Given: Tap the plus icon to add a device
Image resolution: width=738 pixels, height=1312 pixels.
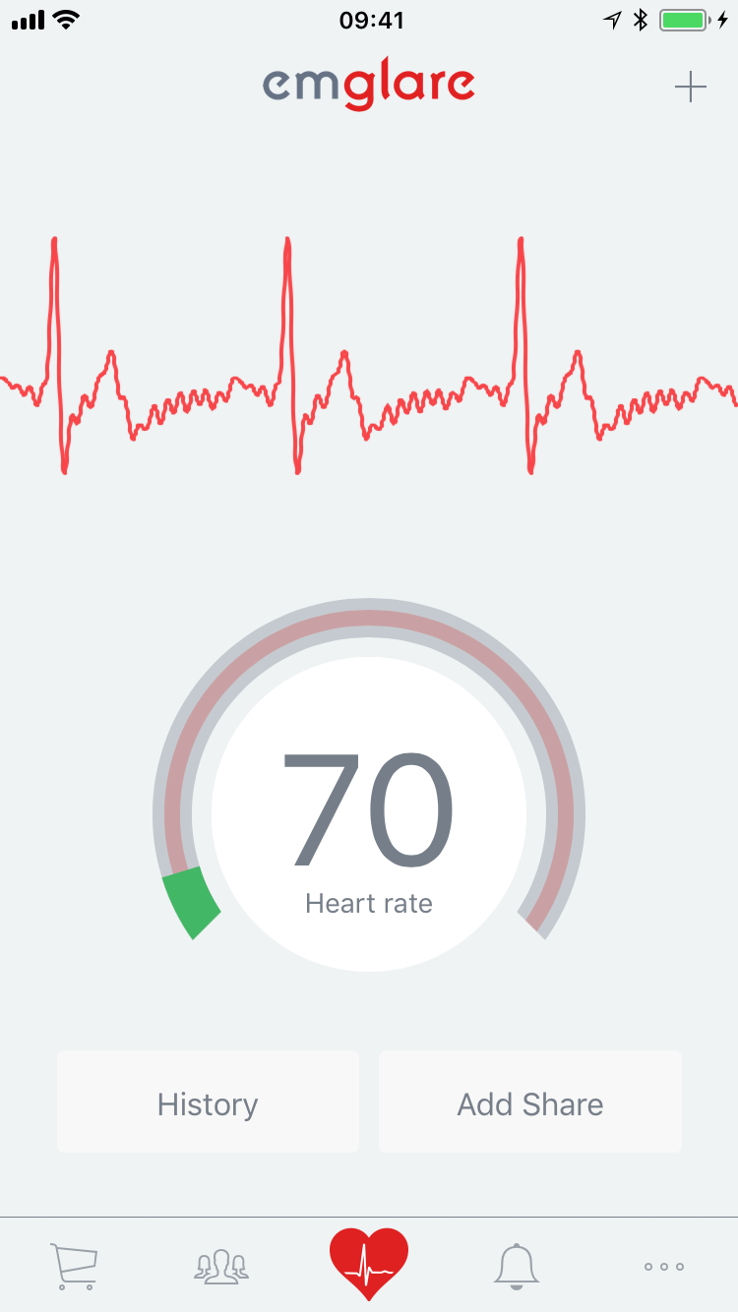Looking at the screenshot, I should click(x=690, y=87).
